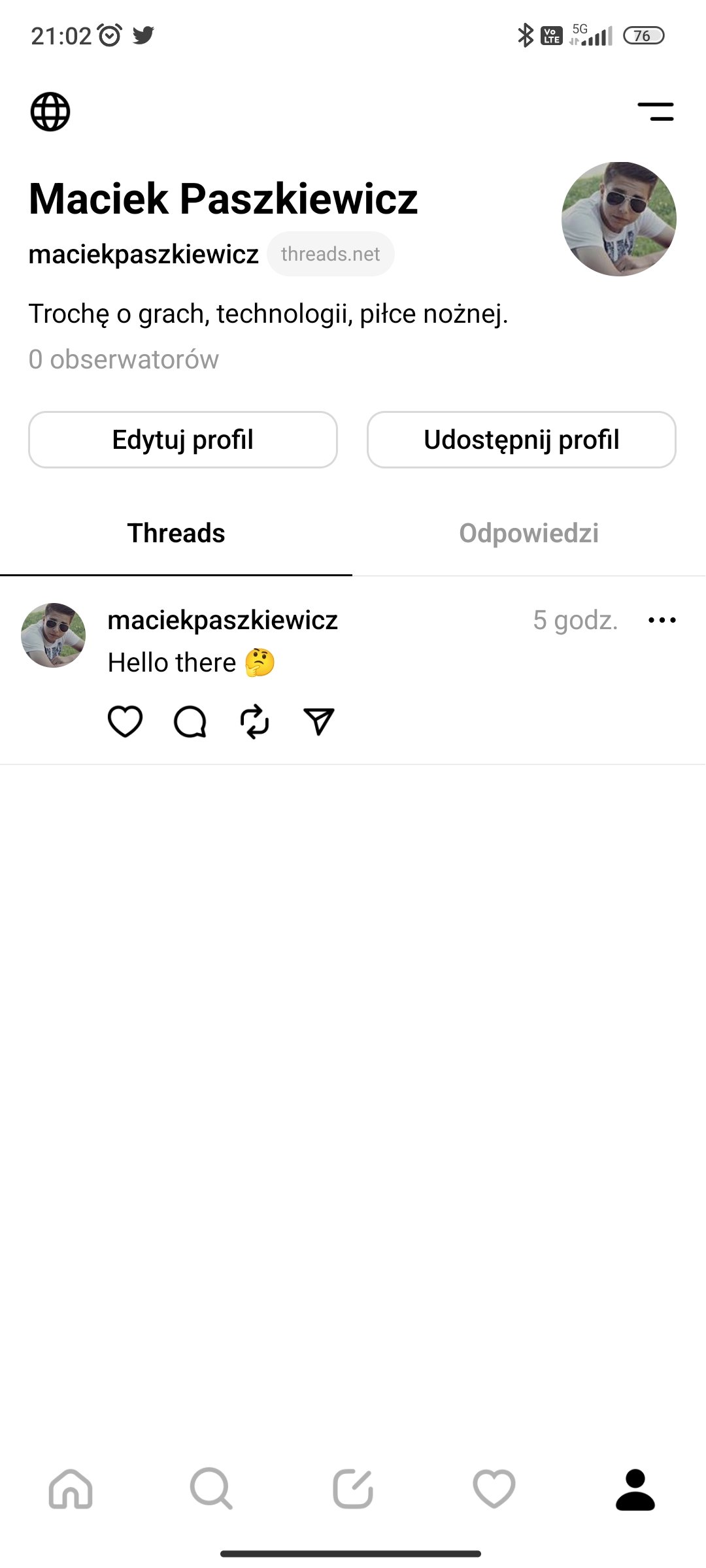
Task: Switch to the Odpowiedzi tab
Action: [x=529, y=533]
